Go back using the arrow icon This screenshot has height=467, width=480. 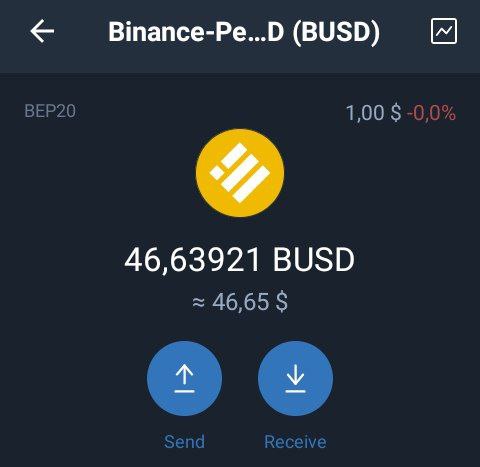[x=42, y=31]
